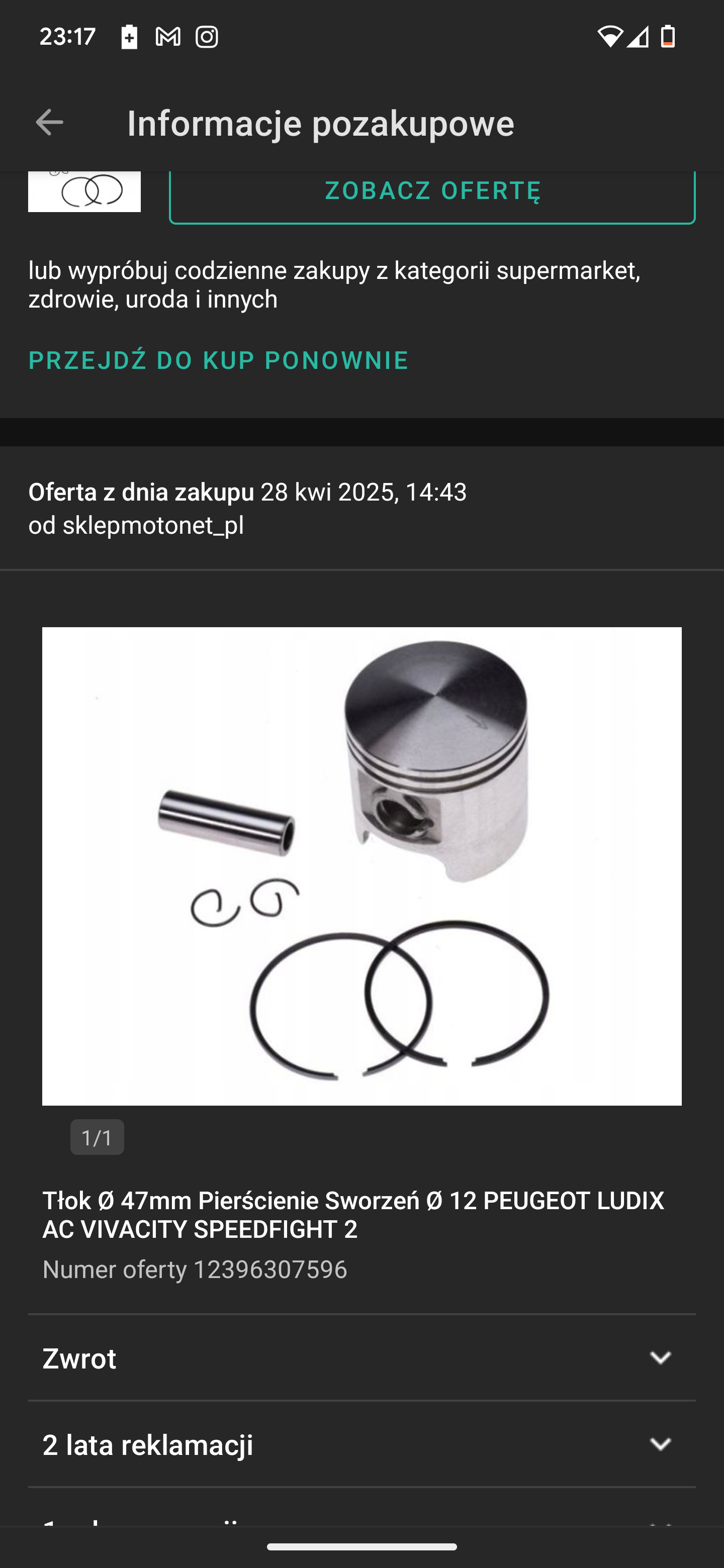Open PRZEJDŹ DO KUP PONOWNIE link

point(218,360)
